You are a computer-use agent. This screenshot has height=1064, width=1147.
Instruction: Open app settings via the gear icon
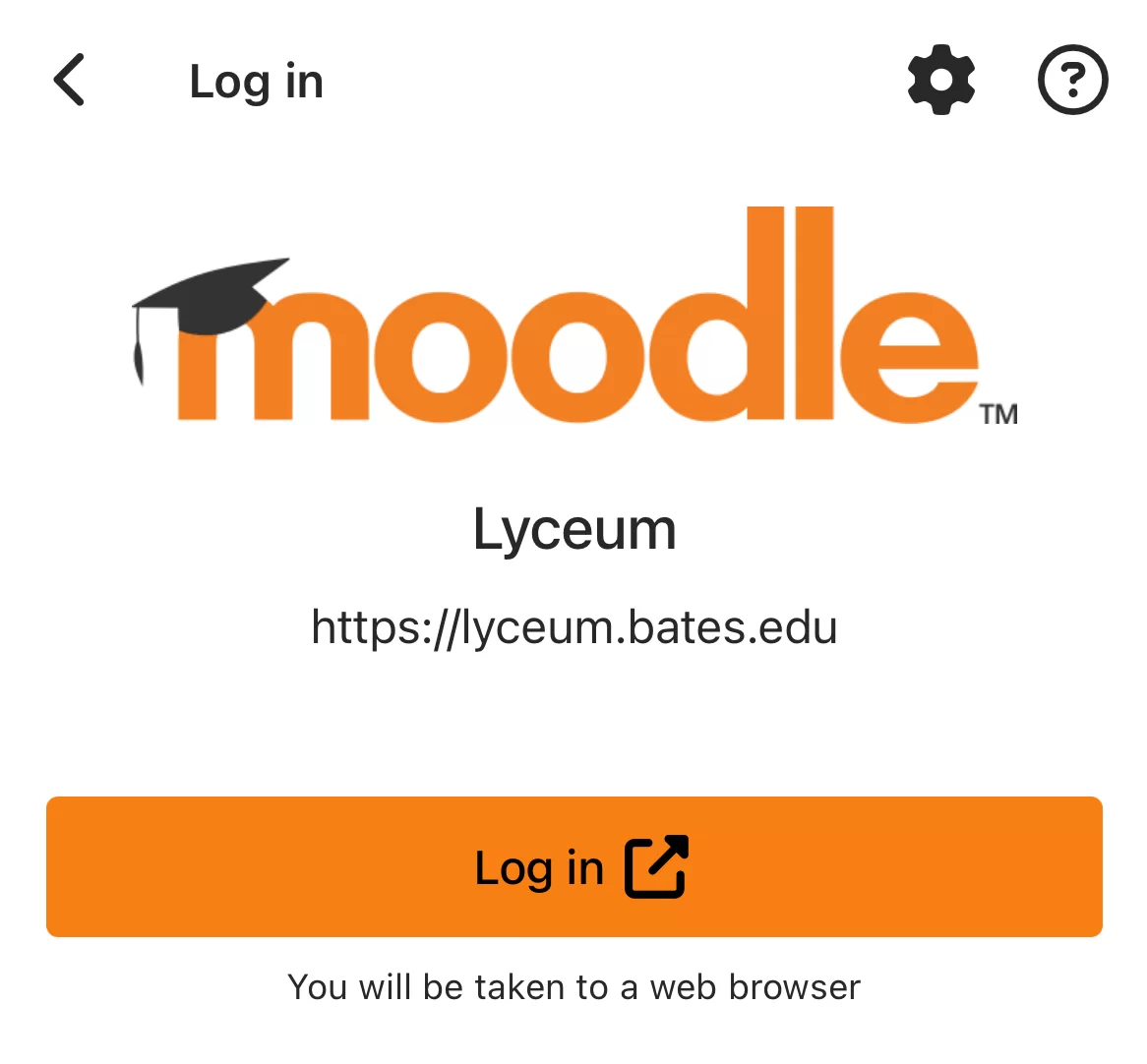point(941,80)
